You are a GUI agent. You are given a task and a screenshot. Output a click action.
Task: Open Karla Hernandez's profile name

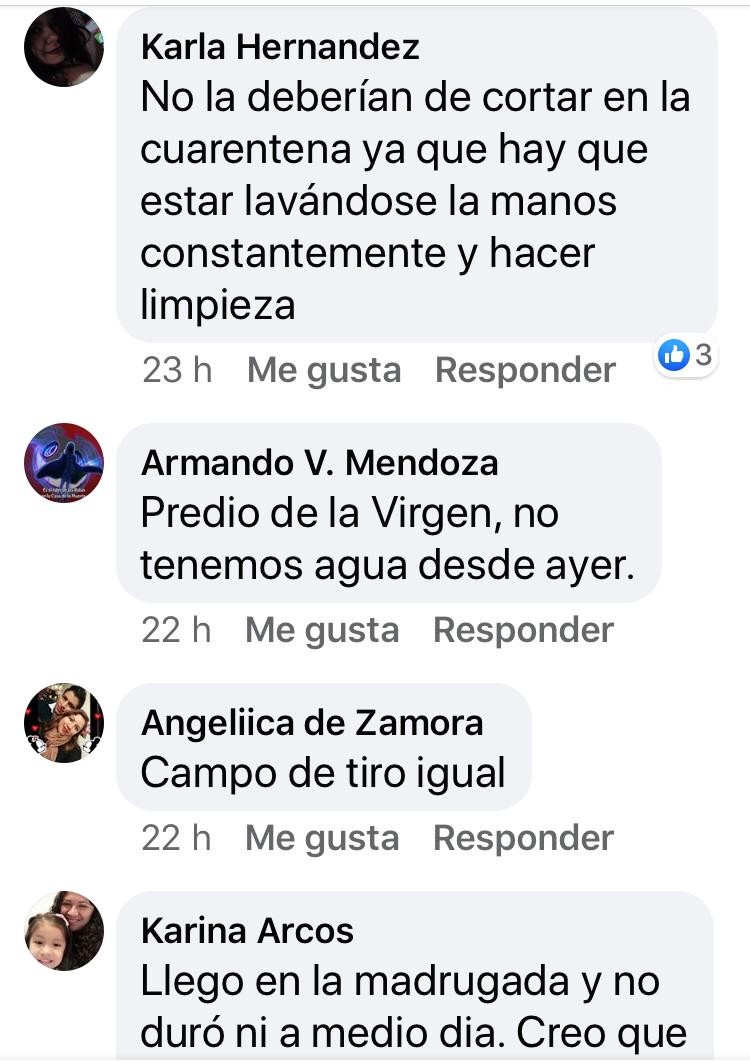point(280,46)
